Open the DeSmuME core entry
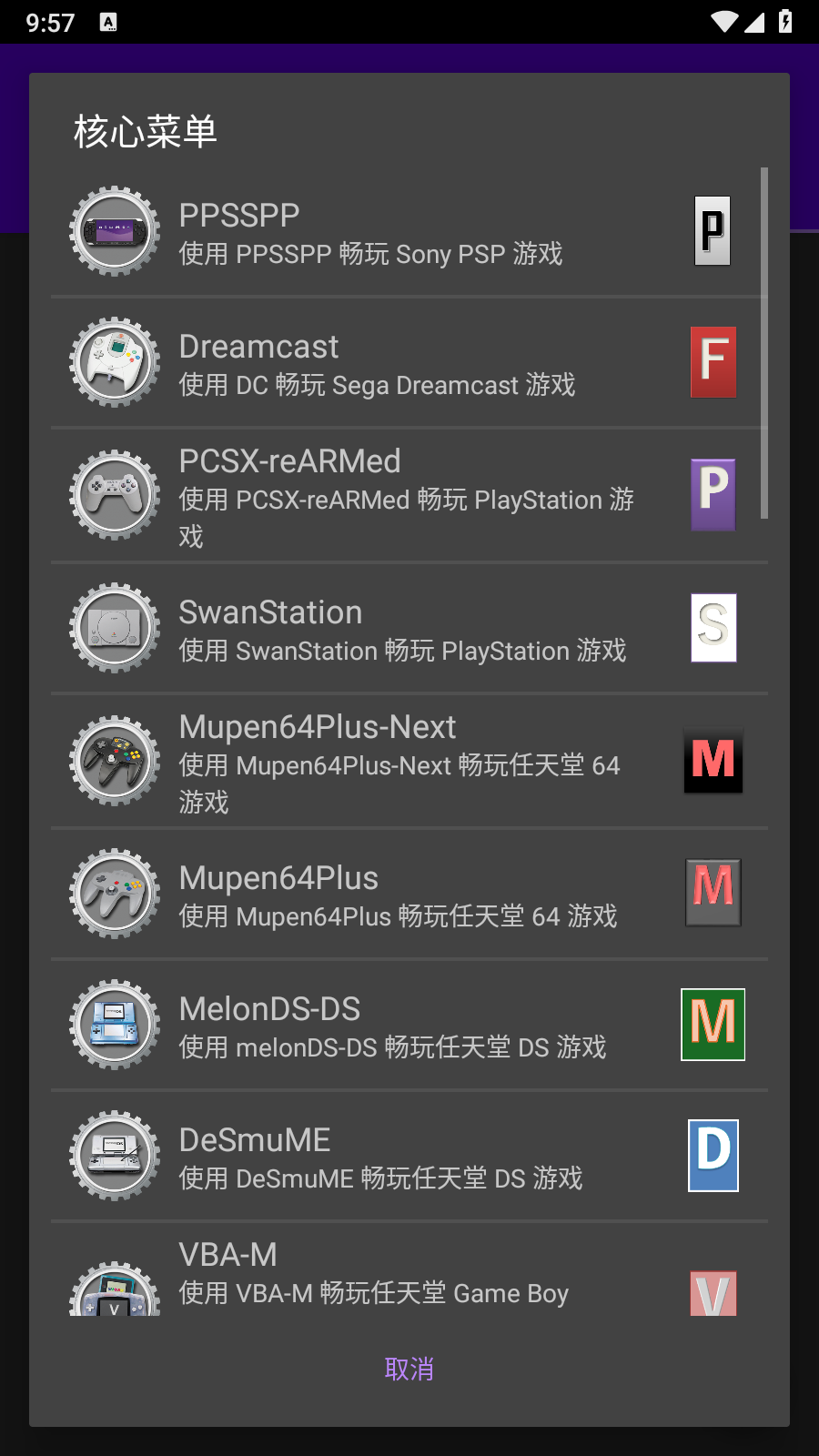819x1456 pixels. coord(409,1156)
